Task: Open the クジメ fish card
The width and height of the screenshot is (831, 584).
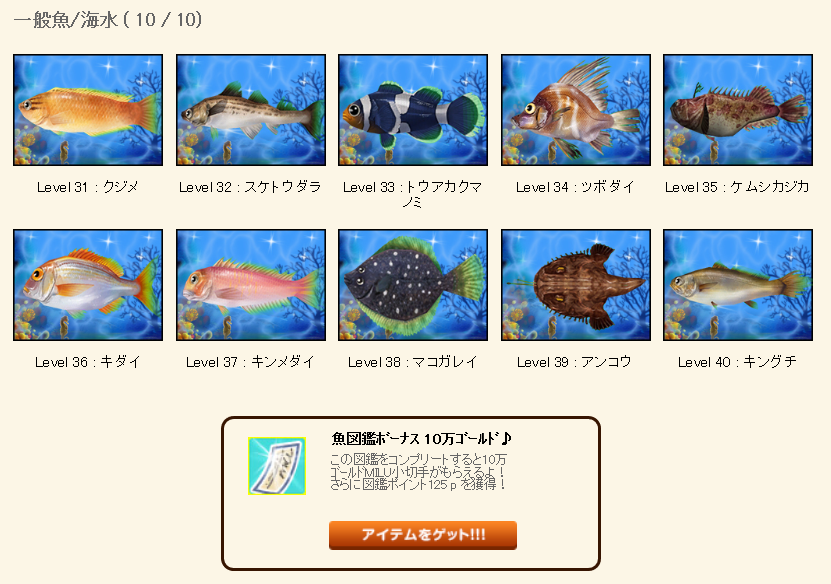Action: pyautogui.click(x=88, y=110)
